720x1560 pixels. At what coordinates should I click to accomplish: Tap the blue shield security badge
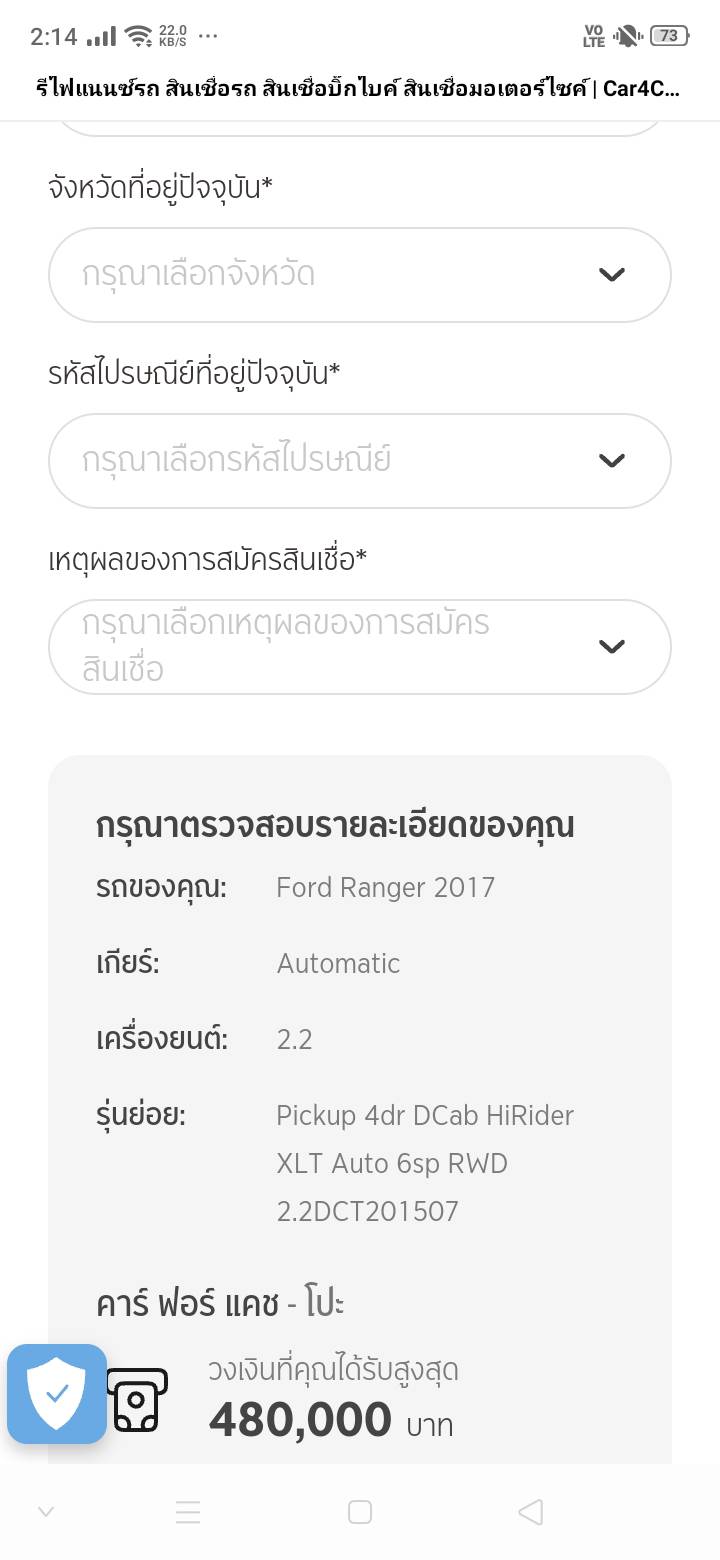coord(57,1394)
